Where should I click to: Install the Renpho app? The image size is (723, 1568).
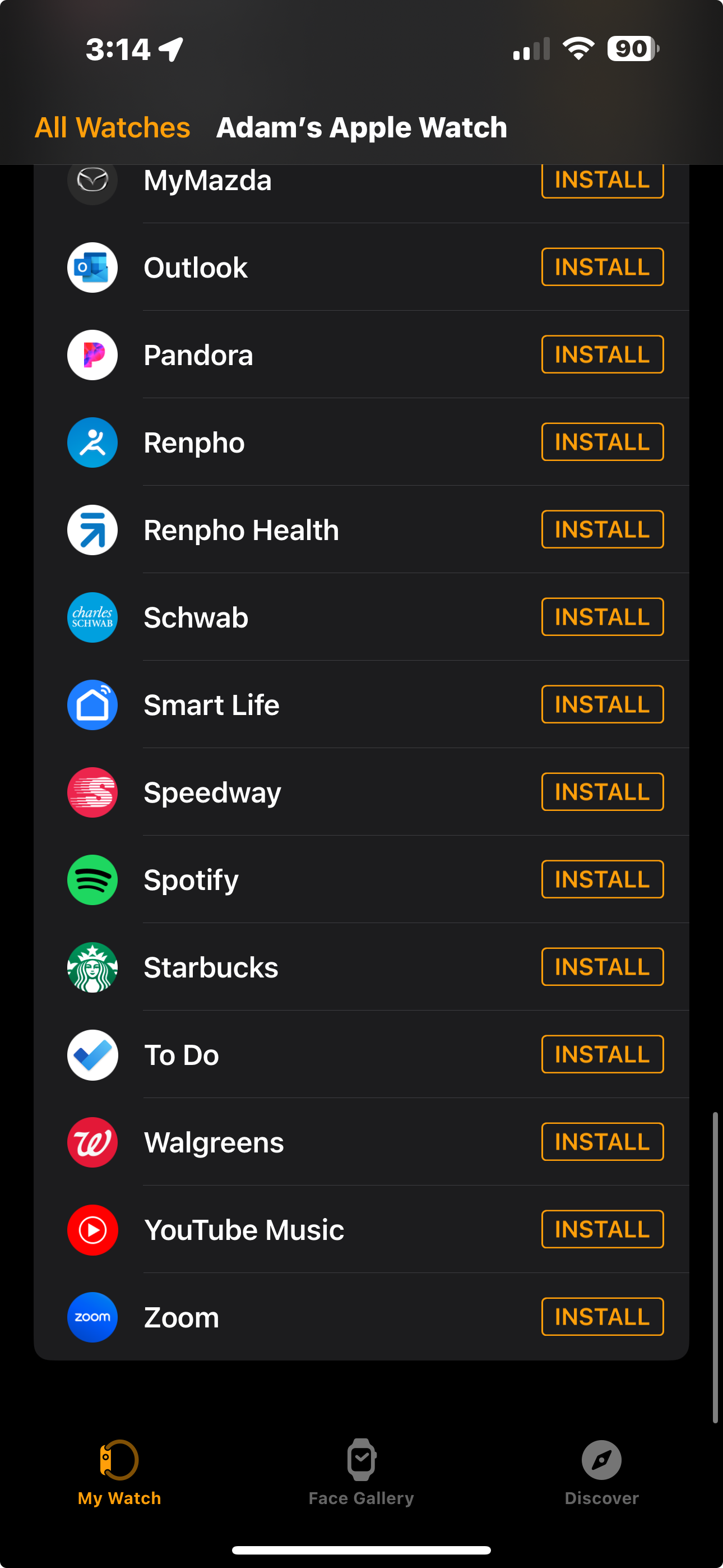[x=602, y=442]
